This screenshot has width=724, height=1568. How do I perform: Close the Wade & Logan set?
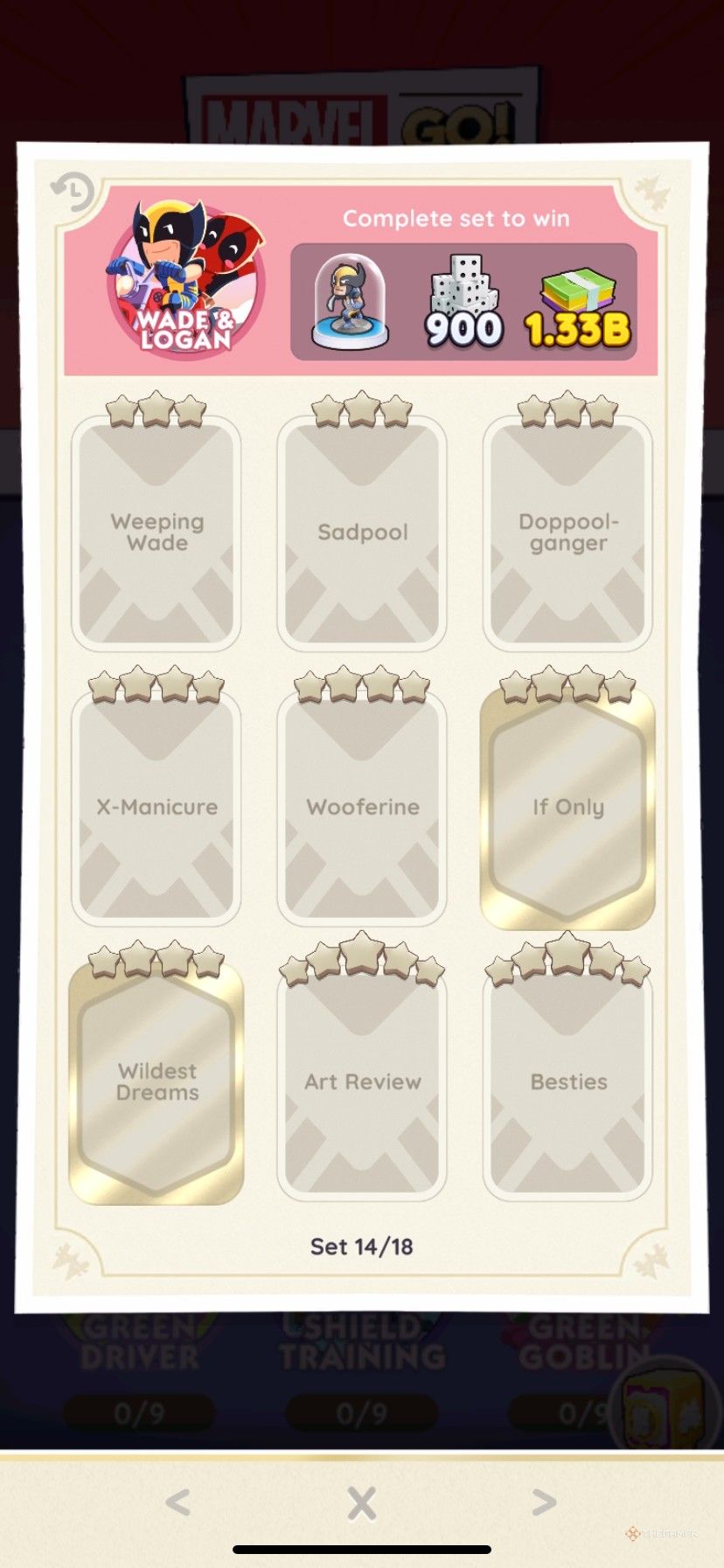tap(361, 1502)
